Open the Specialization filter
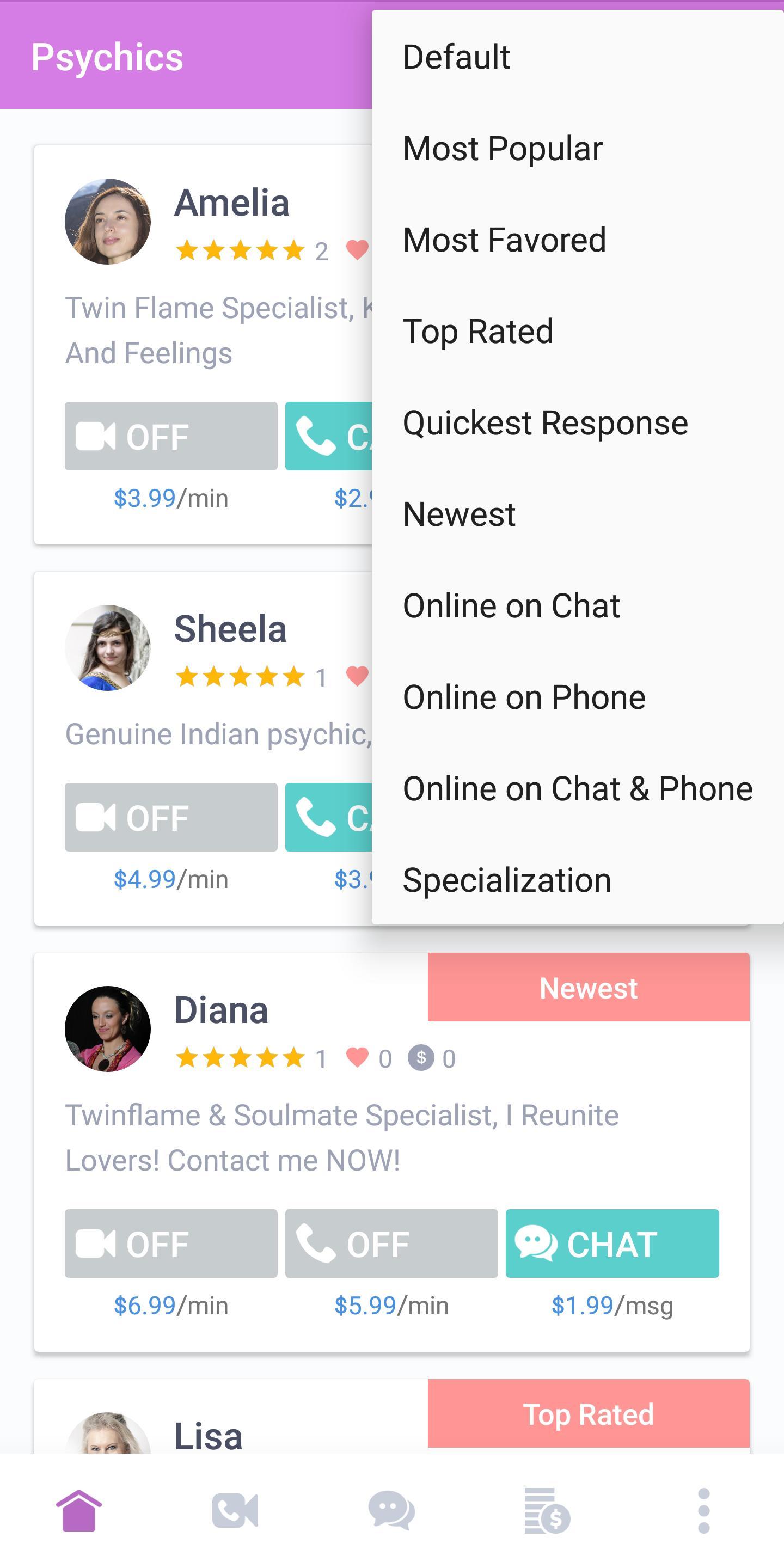784x1568 pixels. pyautogui.click(x=578, y=880)
